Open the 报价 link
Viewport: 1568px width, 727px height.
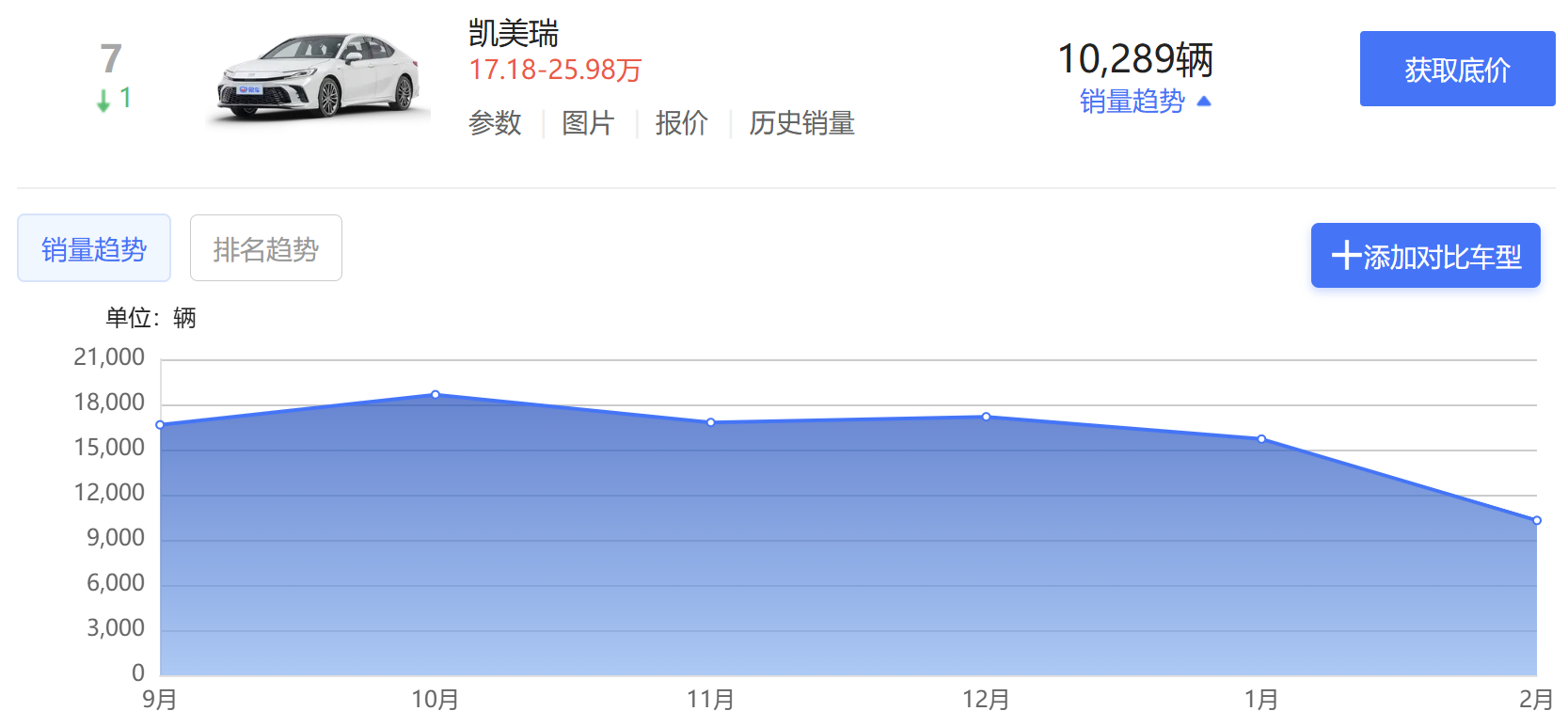681,123
